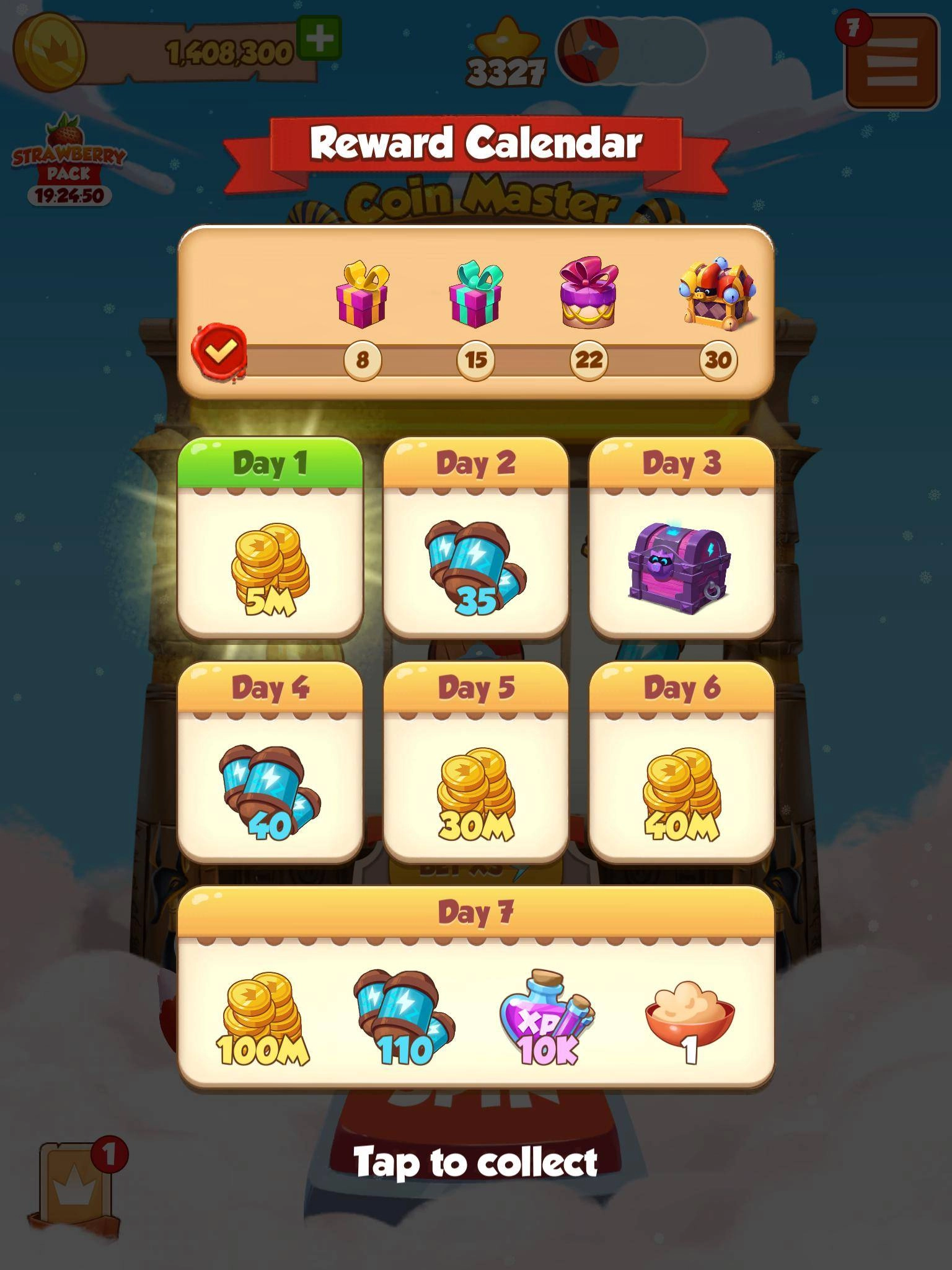Viewport: 952px width, 1270px height.
Task: Tap the Day 5 card with 30M coins
Action: [475, 763]
